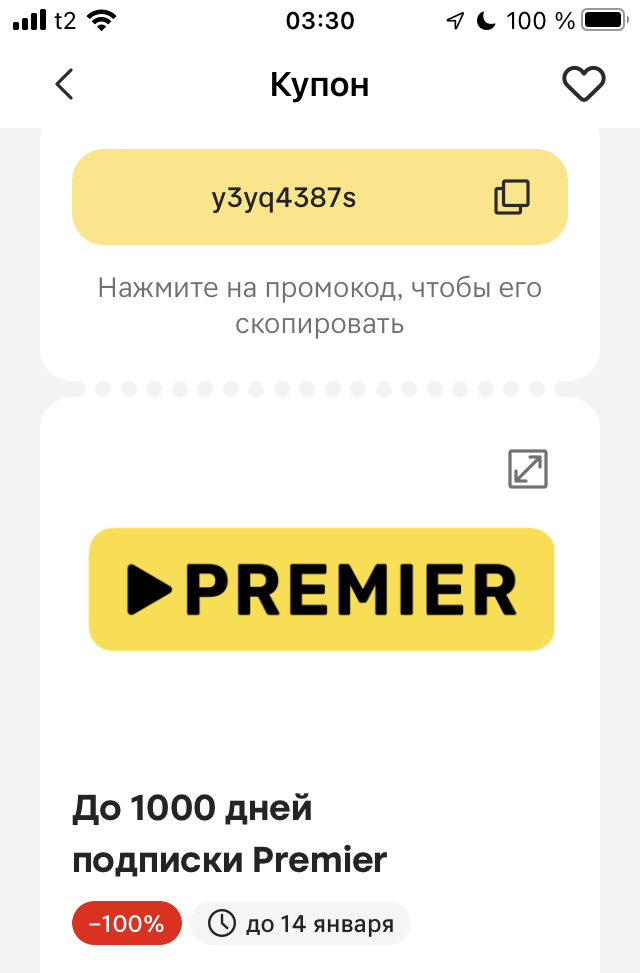Open the Premier banner image
This screenshot has height=973, width=640.
click(321, 590)
